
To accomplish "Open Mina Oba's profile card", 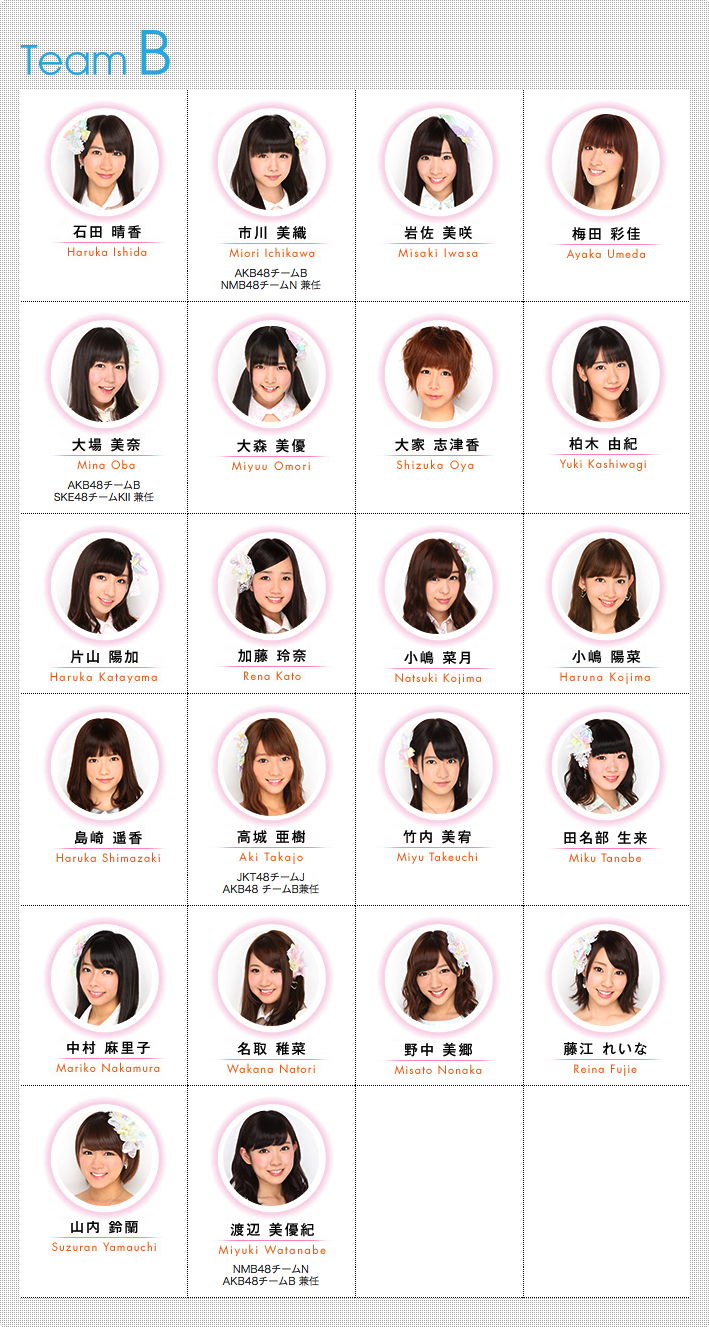I will click(x=104, y=408).
